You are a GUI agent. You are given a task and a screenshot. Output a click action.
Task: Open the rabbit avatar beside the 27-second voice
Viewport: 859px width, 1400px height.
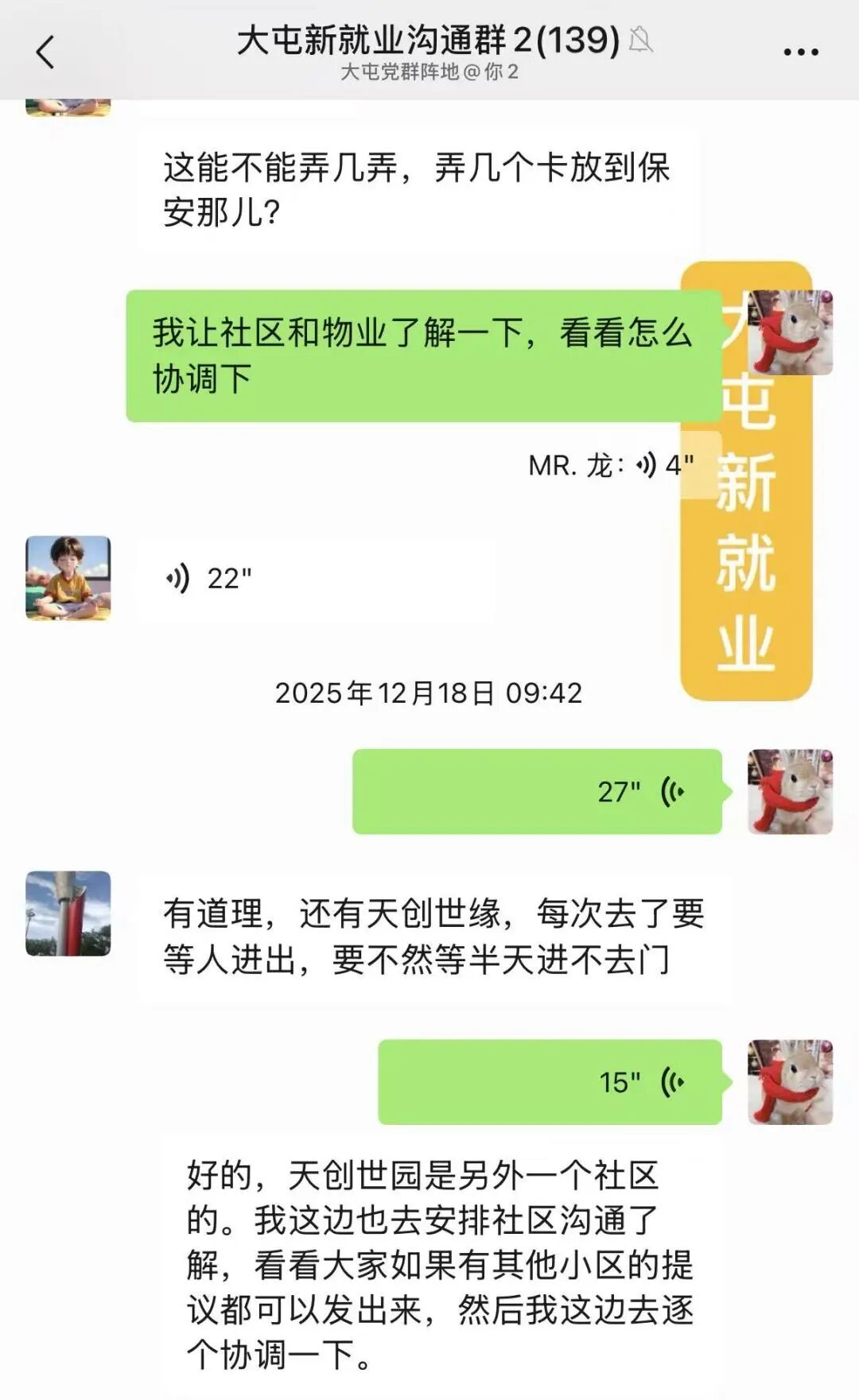(790, 792)
